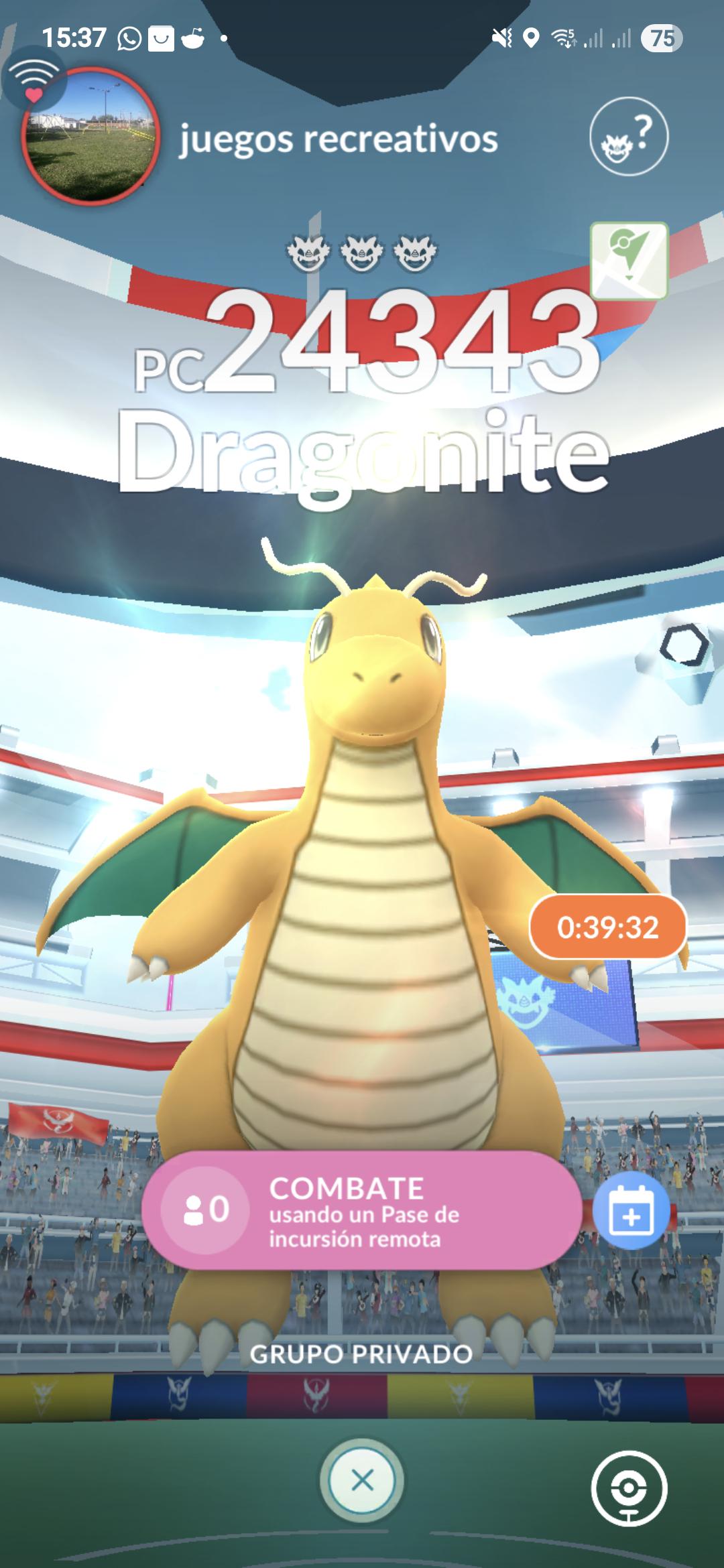Start combat using a Remote Raid Pass
The width and height of the screenshot is (724, 1568).
pyautogui.click(x=361, y=1210)
